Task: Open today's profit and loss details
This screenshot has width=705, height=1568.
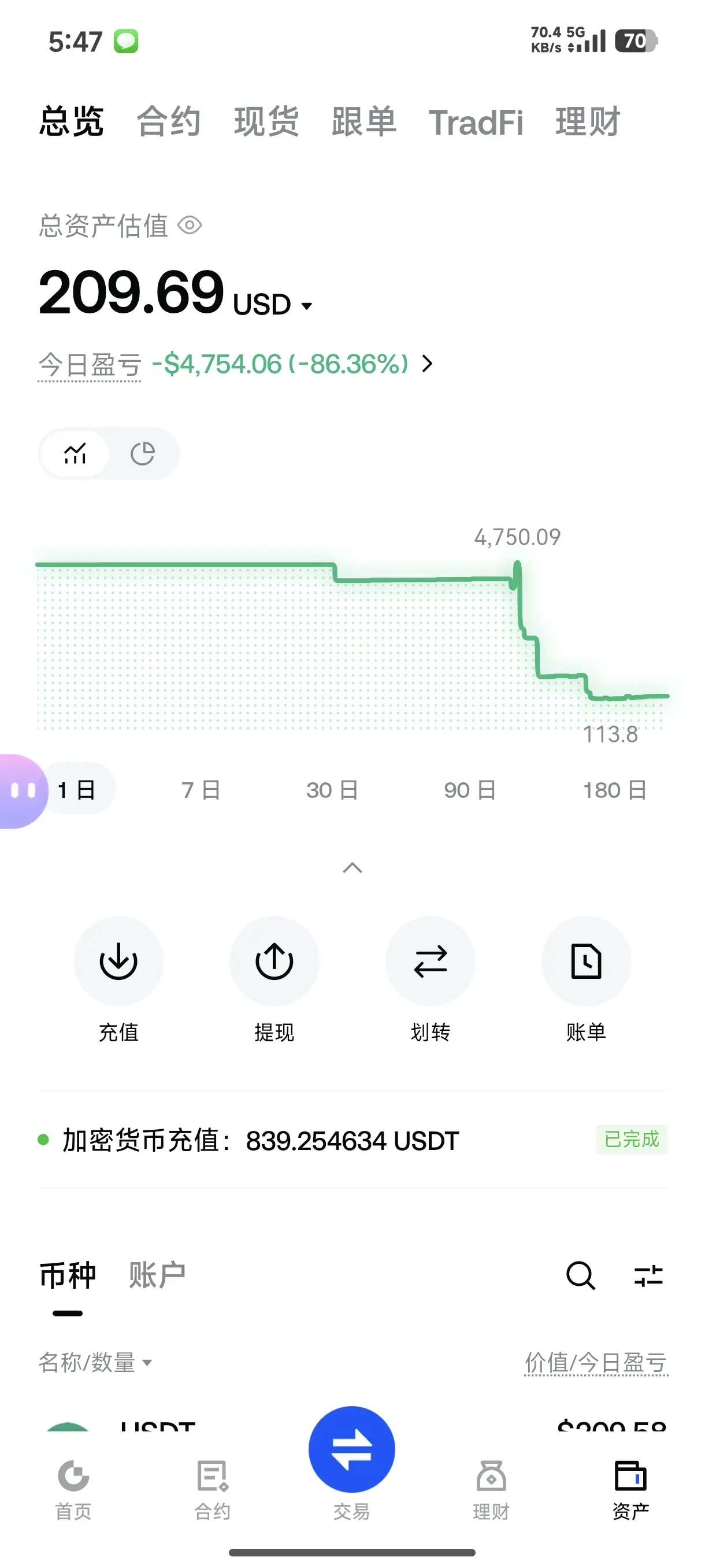Action: click(x=427, y=364)
